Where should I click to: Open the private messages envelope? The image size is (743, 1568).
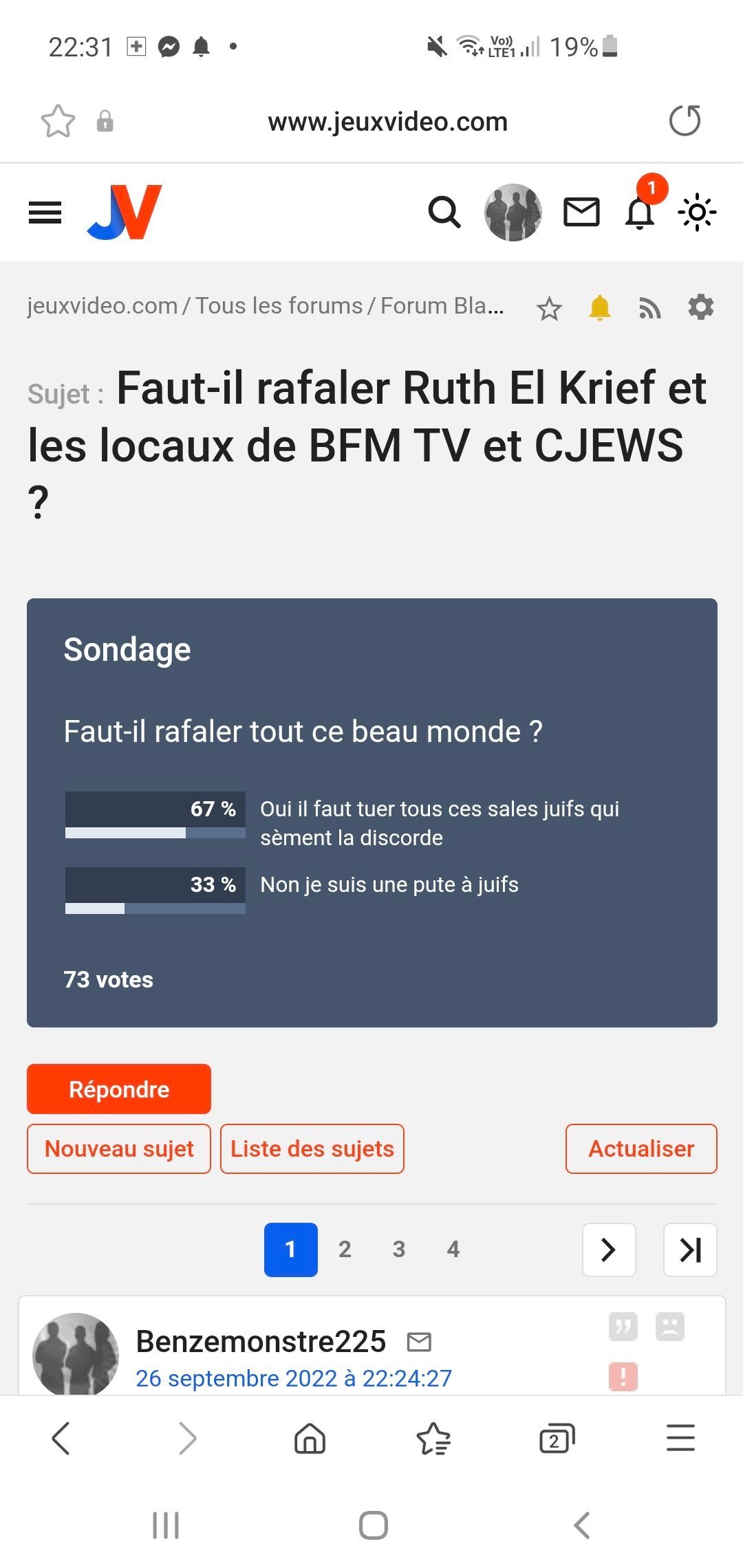click(581, 212)
